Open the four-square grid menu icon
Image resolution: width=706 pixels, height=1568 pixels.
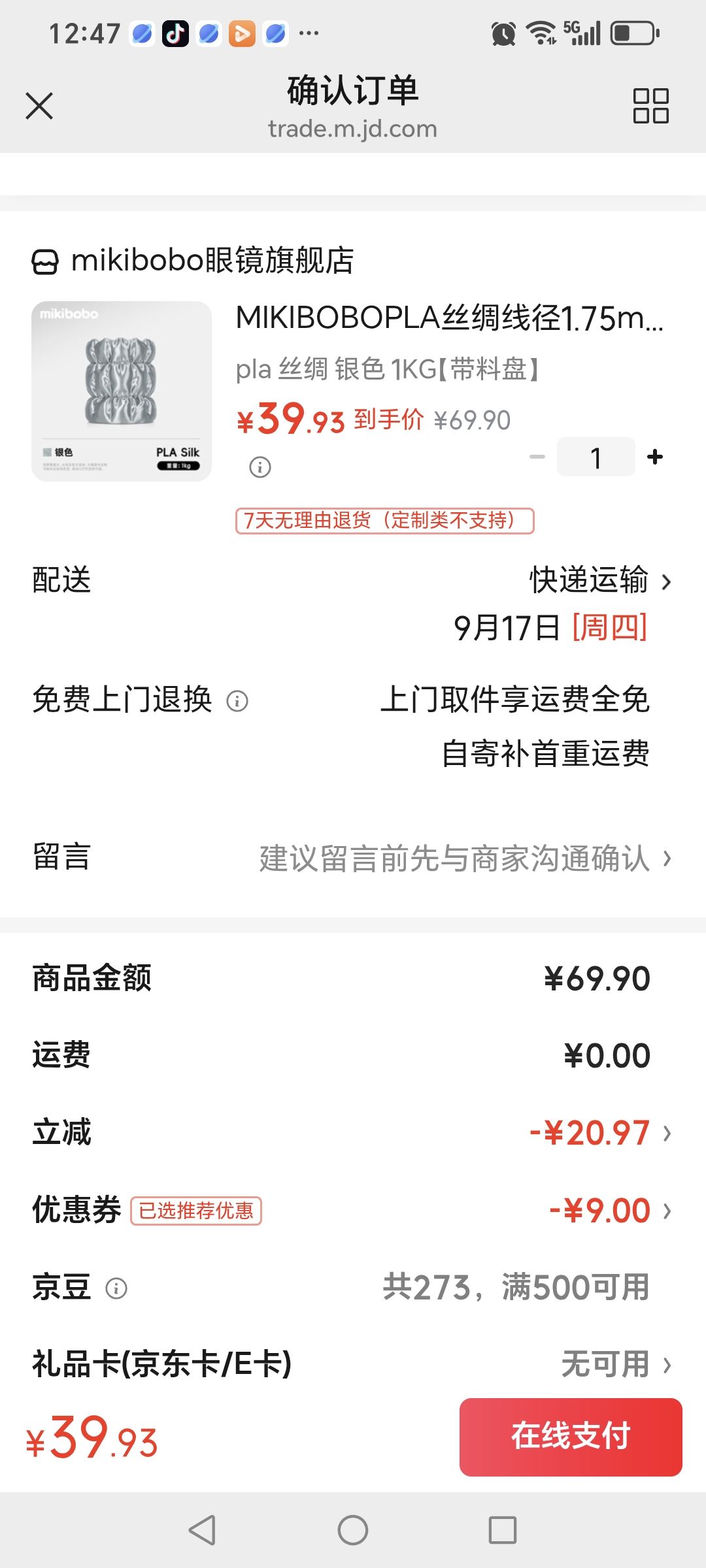[x=650, y=106]
